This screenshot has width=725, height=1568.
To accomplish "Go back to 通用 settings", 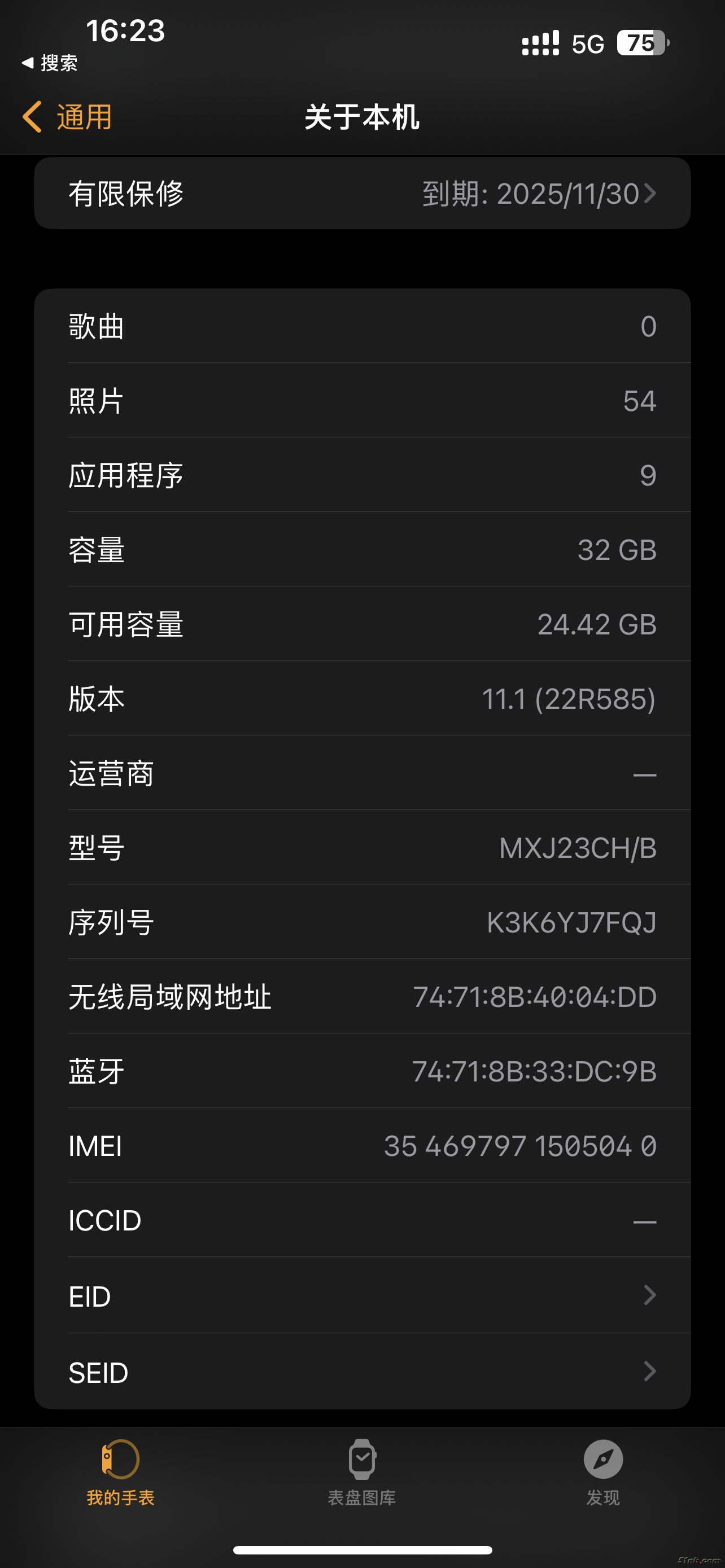I will 68,117.
